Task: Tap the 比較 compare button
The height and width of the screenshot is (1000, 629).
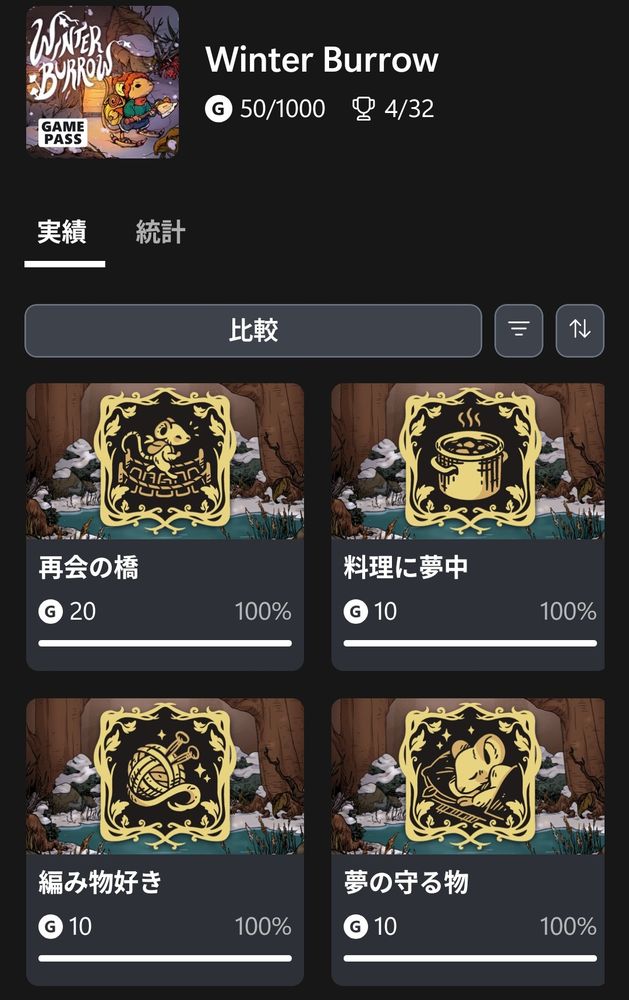Action: click(x=253, y=331)
